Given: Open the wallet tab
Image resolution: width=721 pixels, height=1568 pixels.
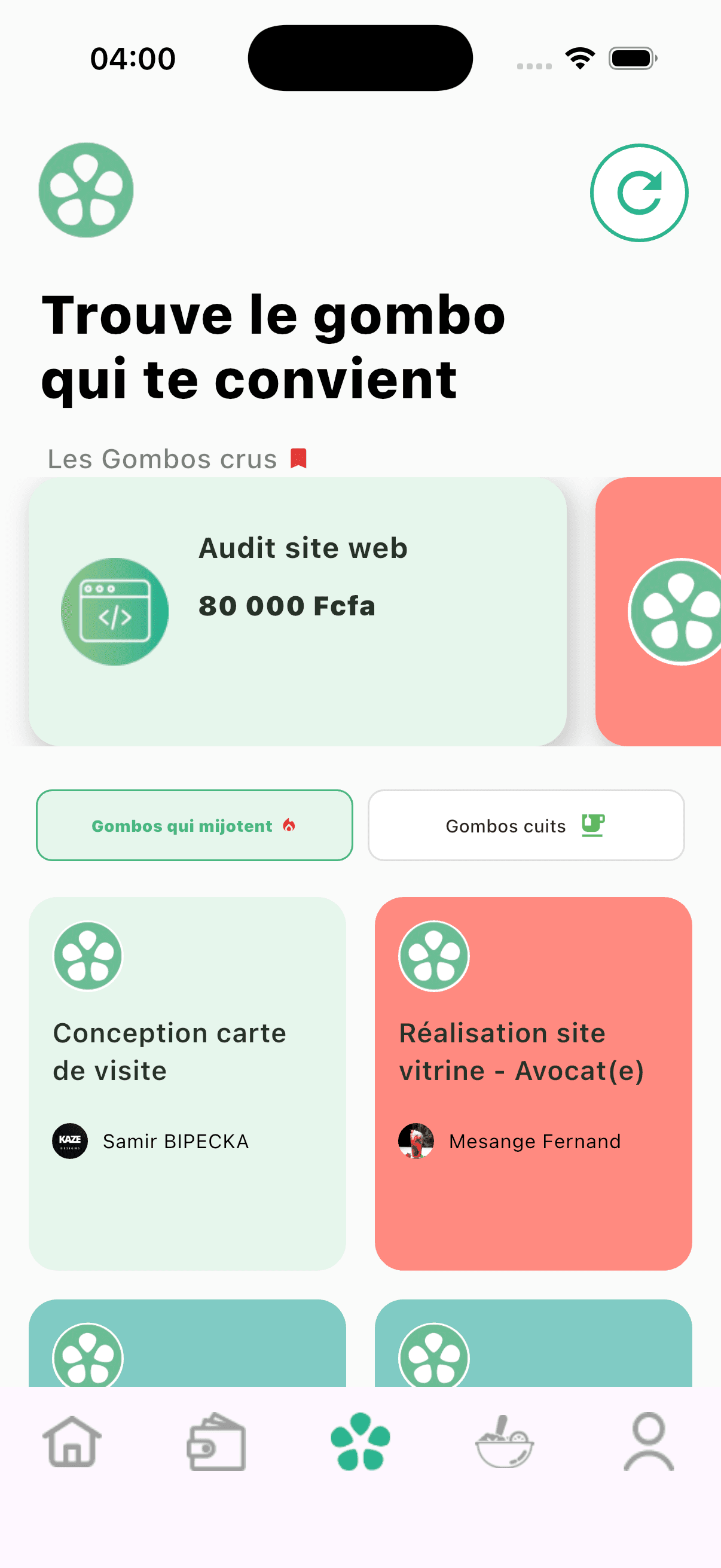Looking at the screenshot, I should point(216,1441).
